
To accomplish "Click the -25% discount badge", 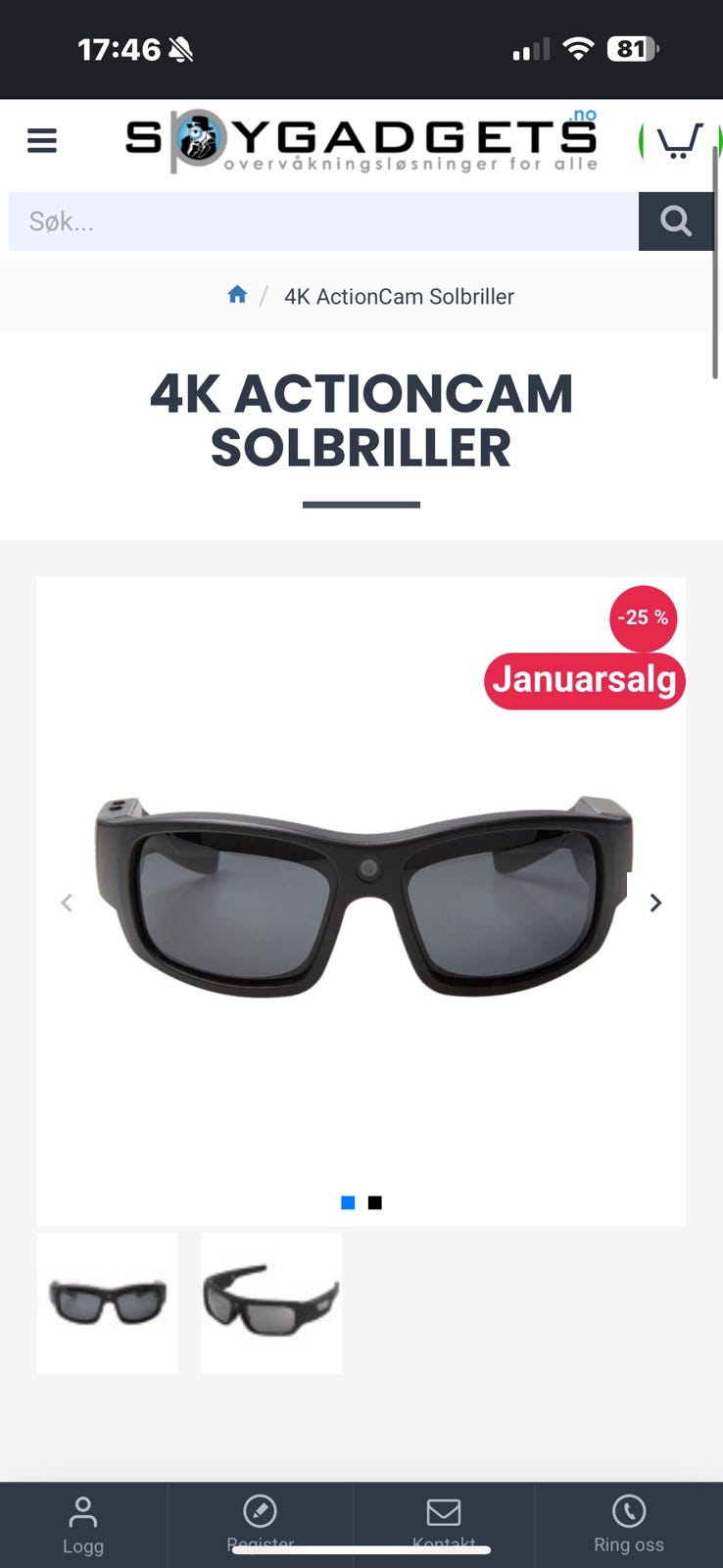I will [x=642, y=618].
